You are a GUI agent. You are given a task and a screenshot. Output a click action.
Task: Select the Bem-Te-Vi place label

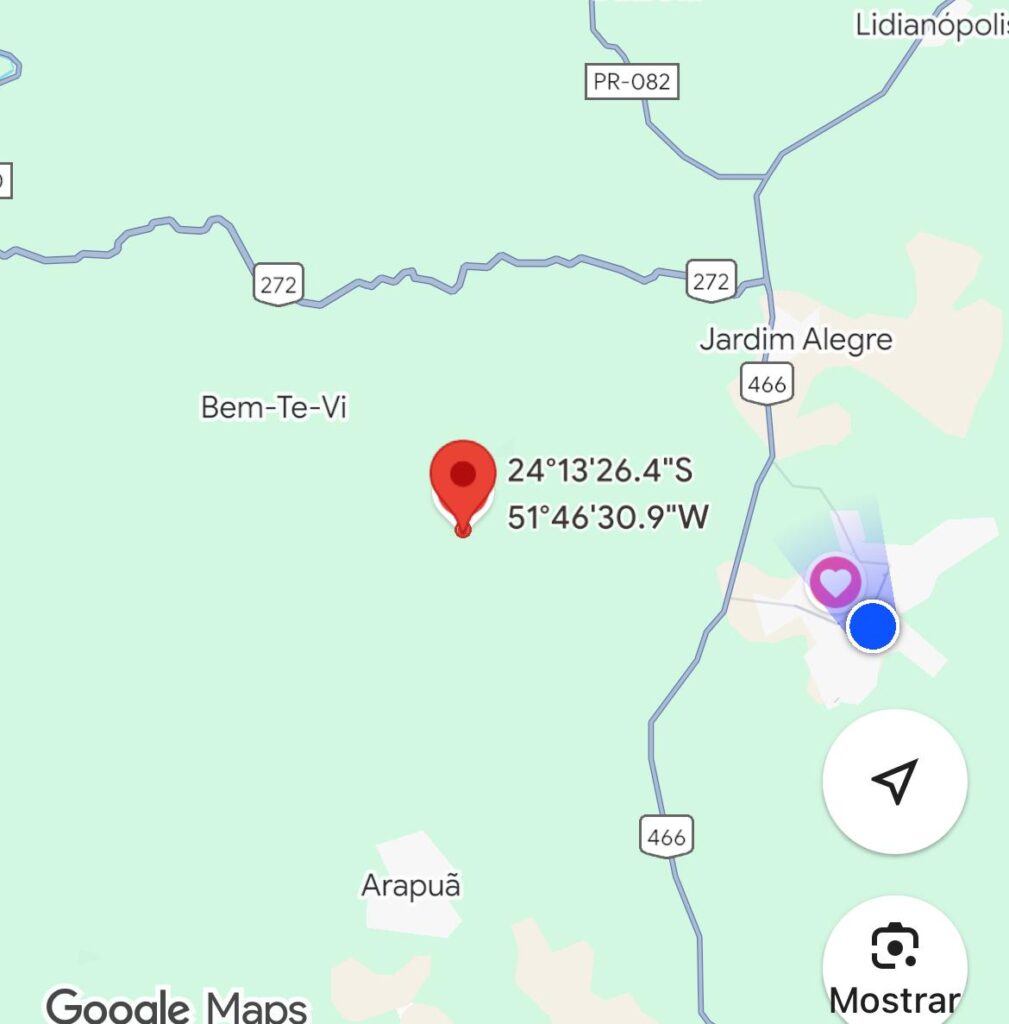(274, 407)
